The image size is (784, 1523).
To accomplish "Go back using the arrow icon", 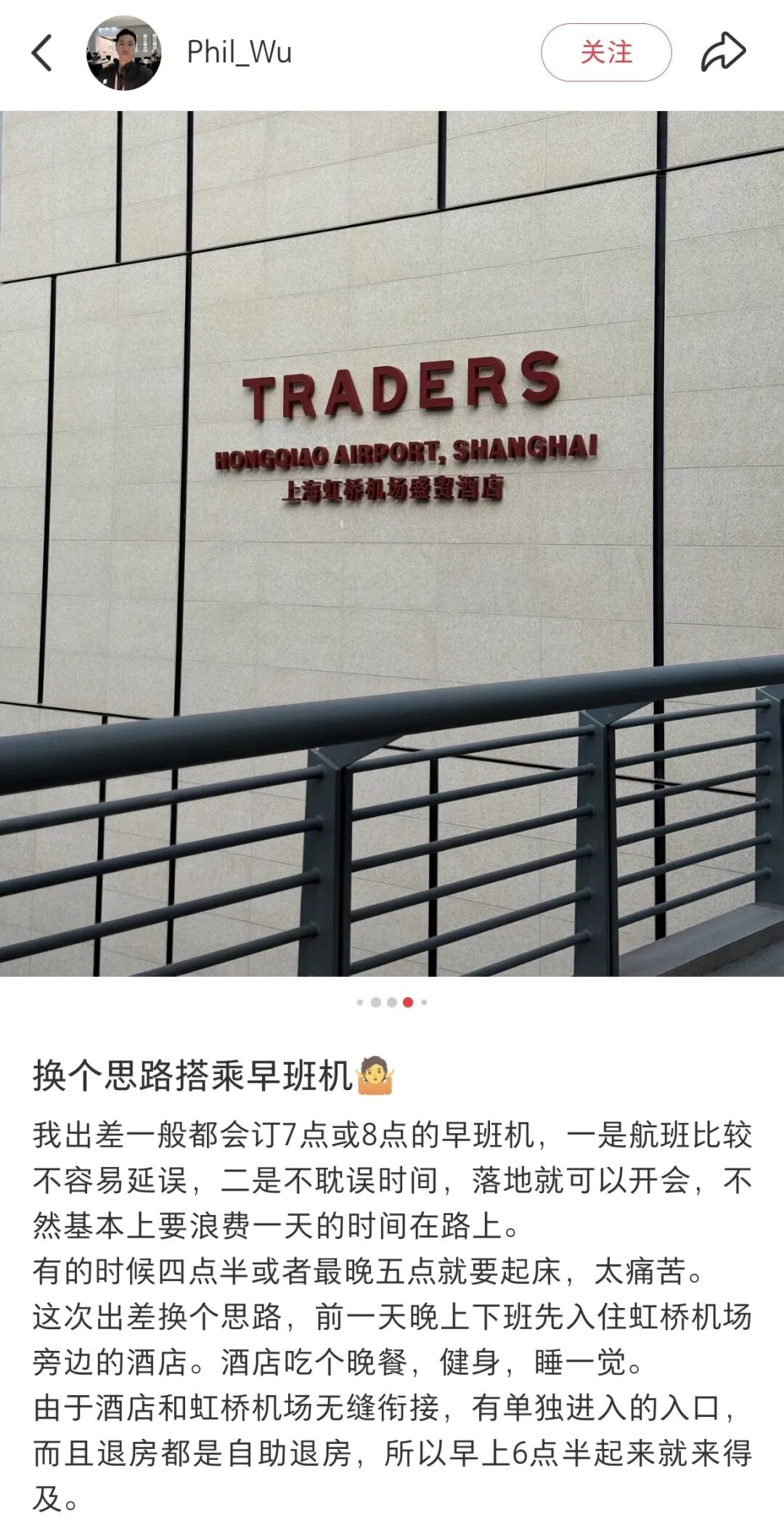I will [42, 53].
